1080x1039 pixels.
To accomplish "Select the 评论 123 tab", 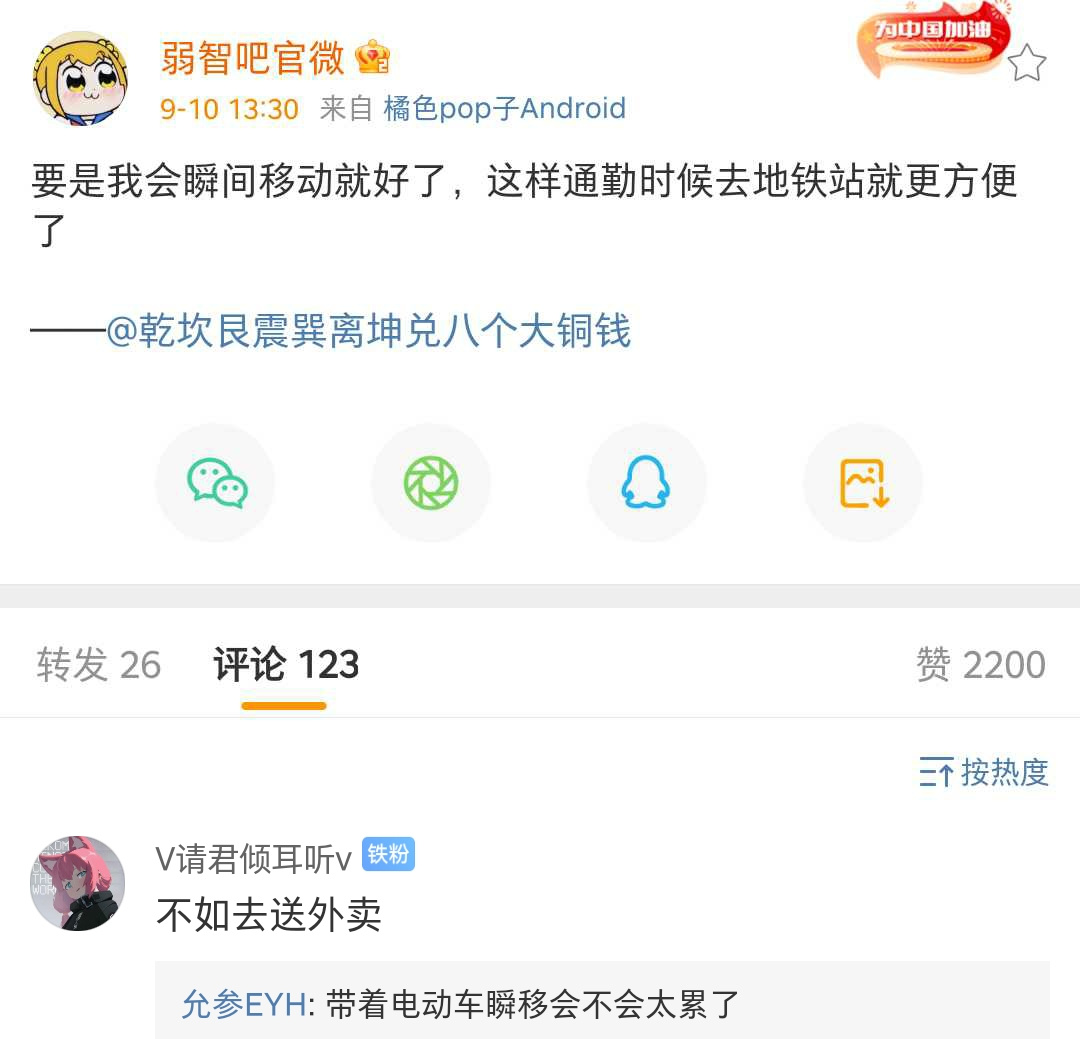I will click(285, 665).
